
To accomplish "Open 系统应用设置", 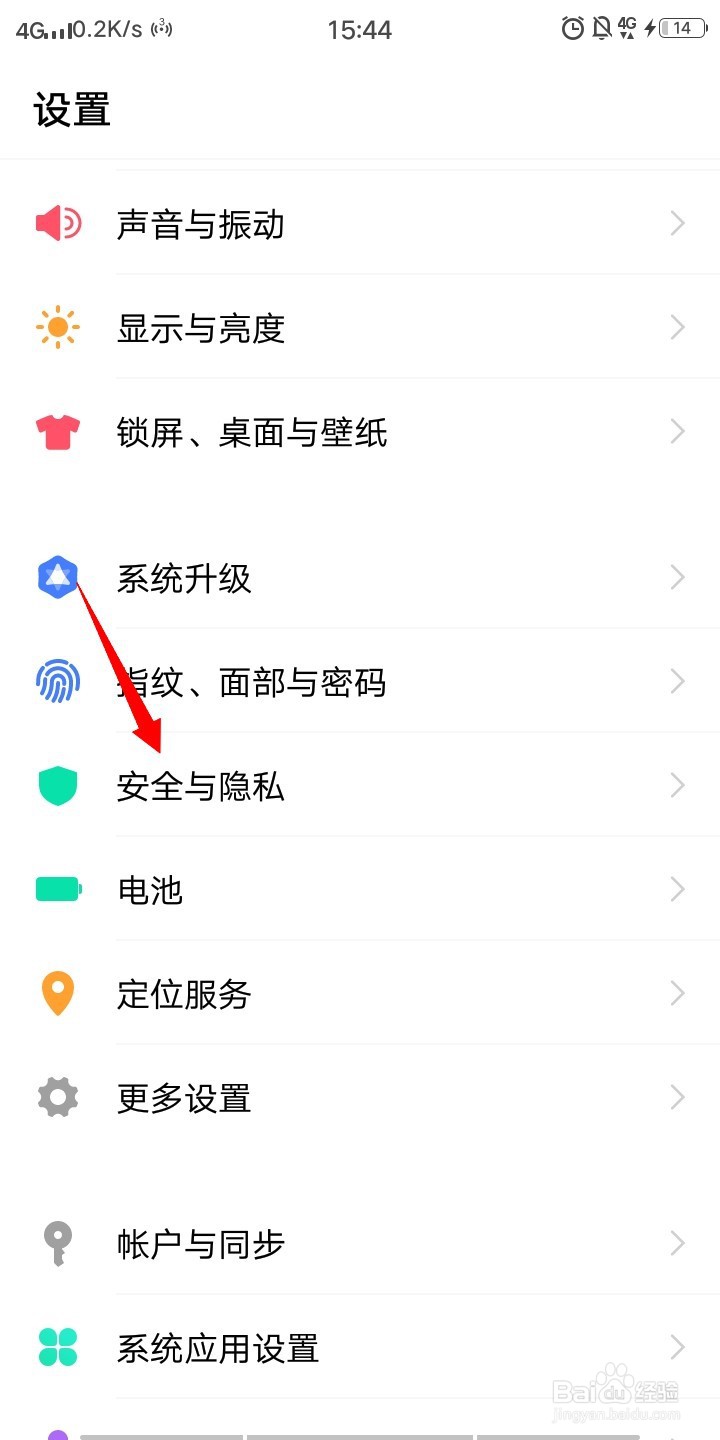I will click(360, 1348).
